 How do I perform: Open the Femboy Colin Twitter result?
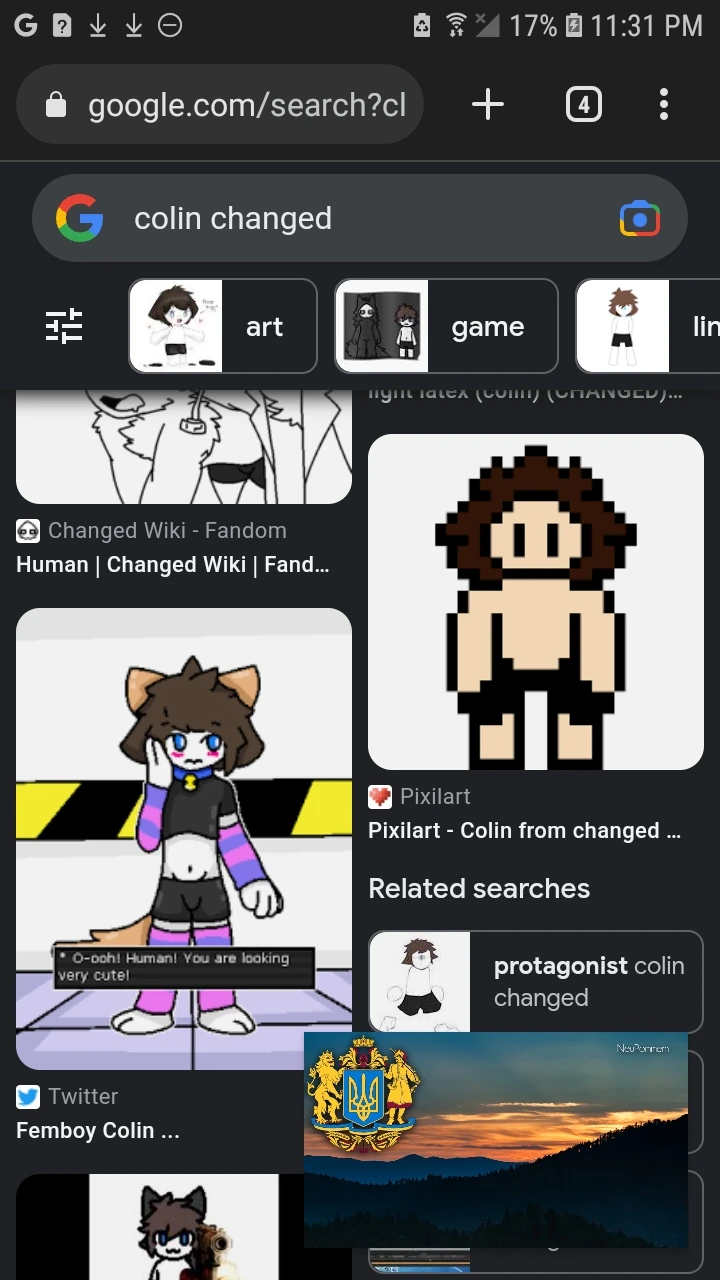(x=98, y=1131)
